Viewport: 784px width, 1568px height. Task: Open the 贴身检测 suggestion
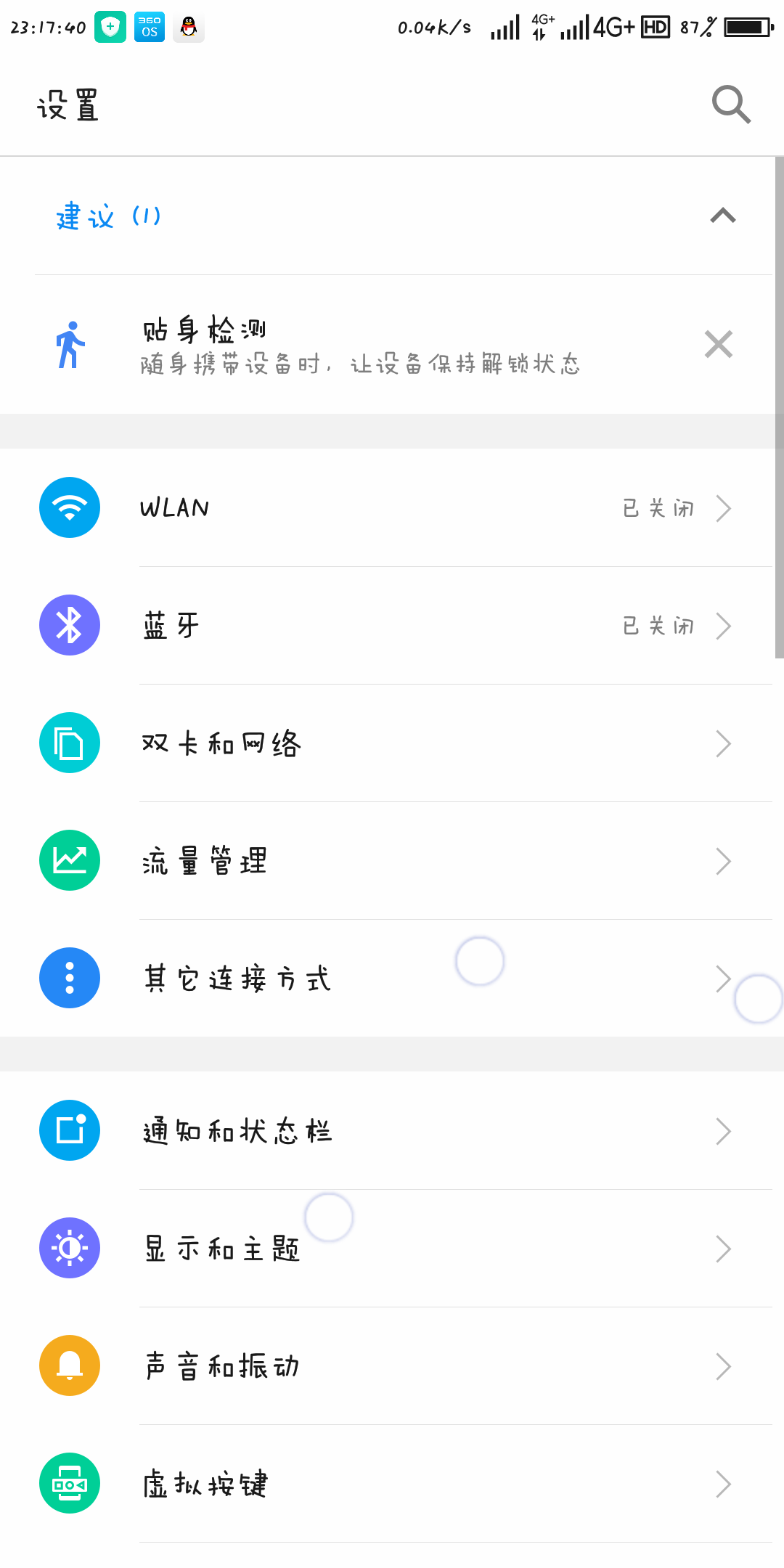359,345
